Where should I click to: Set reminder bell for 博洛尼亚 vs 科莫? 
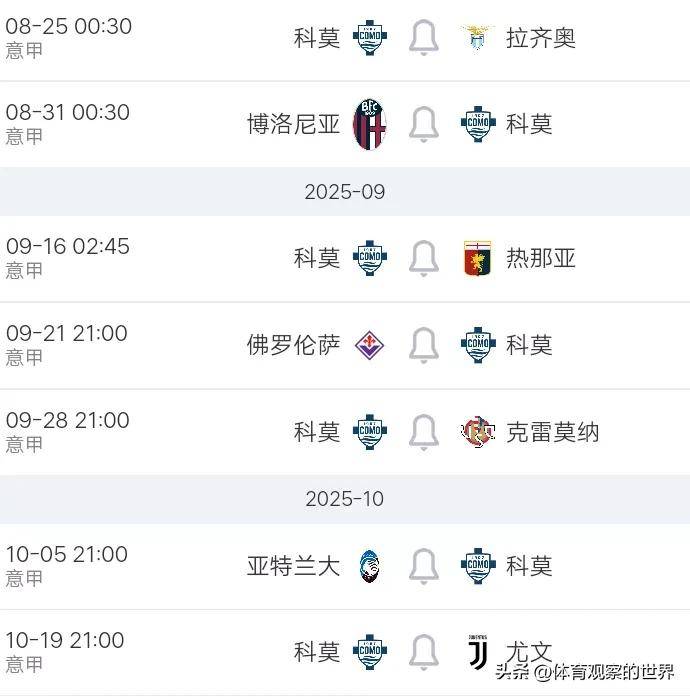point(424,124)
